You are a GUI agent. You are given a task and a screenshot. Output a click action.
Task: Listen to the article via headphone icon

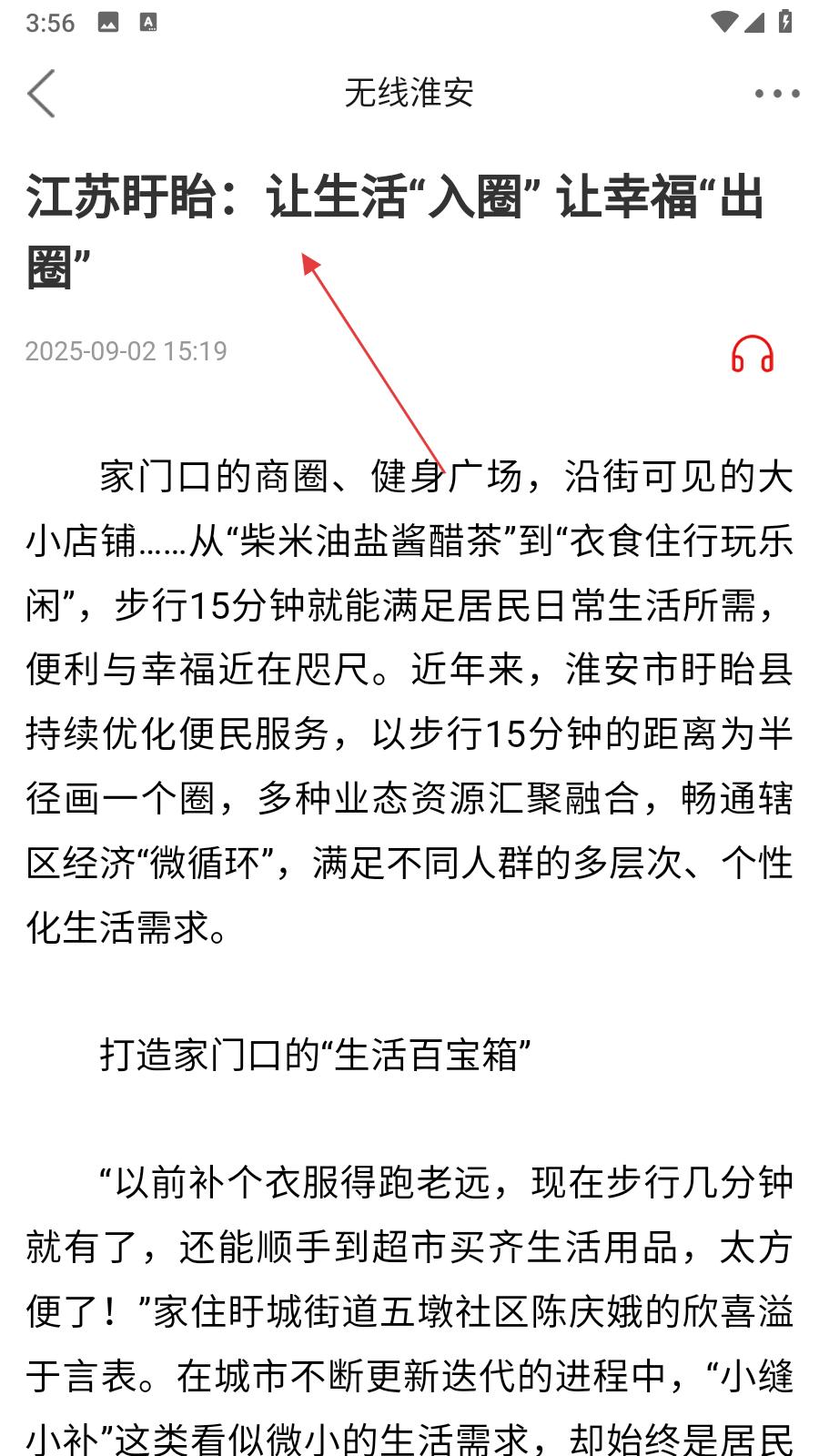point(753,353)
